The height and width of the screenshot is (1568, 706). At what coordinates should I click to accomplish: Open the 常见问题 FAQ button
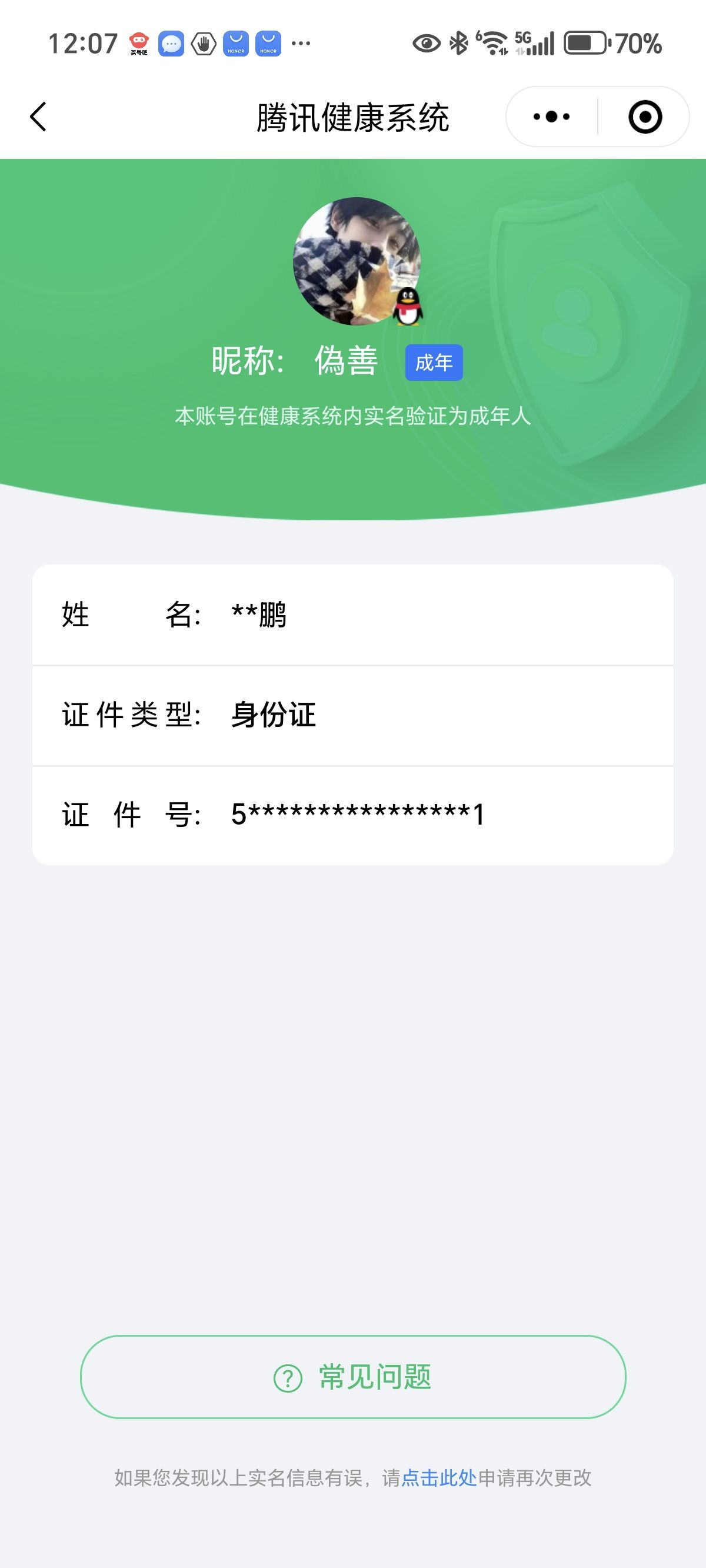click(x=353, y=1376)
